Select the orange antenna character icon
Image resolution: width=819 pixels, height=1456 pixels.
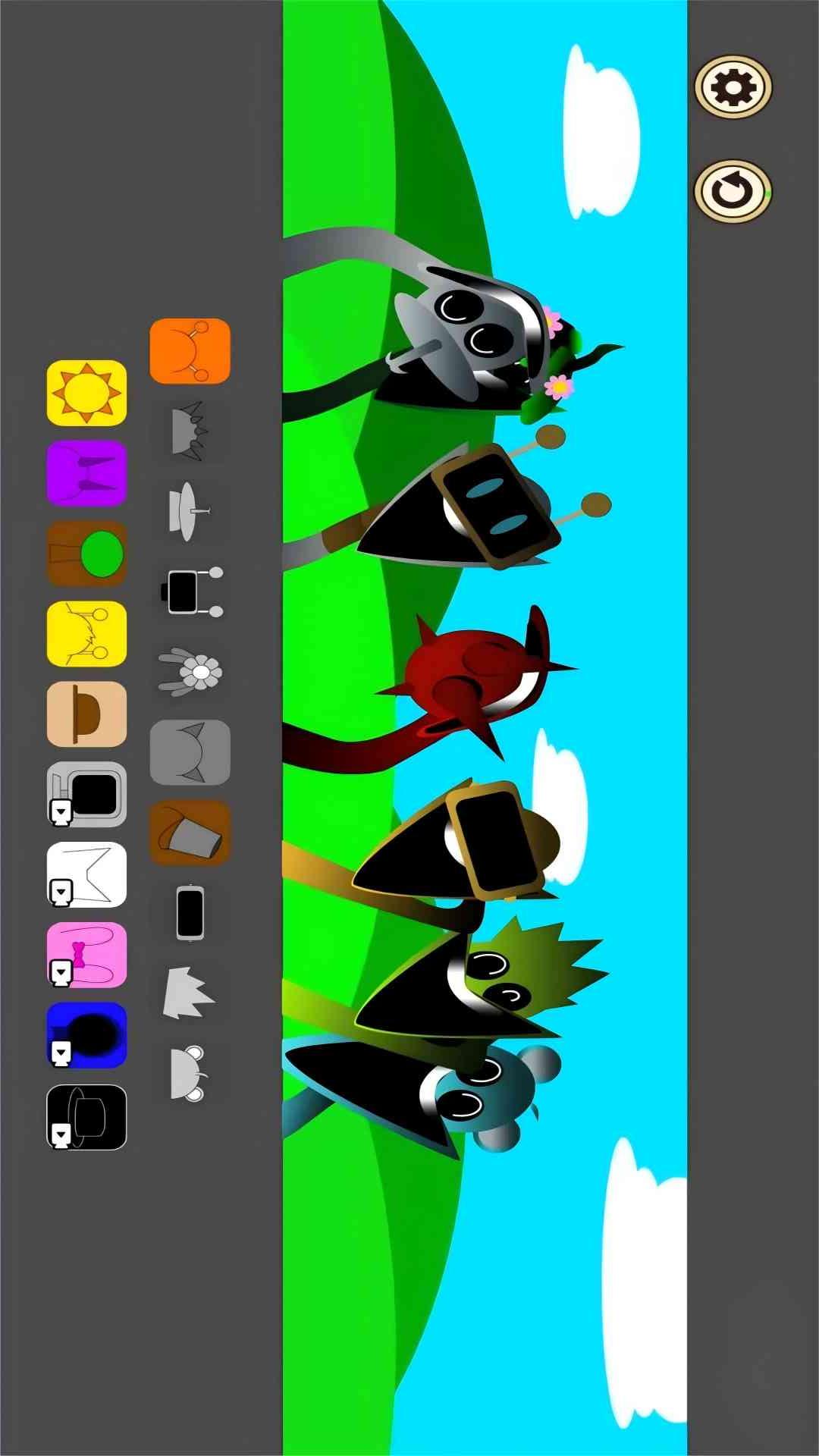click(190, 351)
